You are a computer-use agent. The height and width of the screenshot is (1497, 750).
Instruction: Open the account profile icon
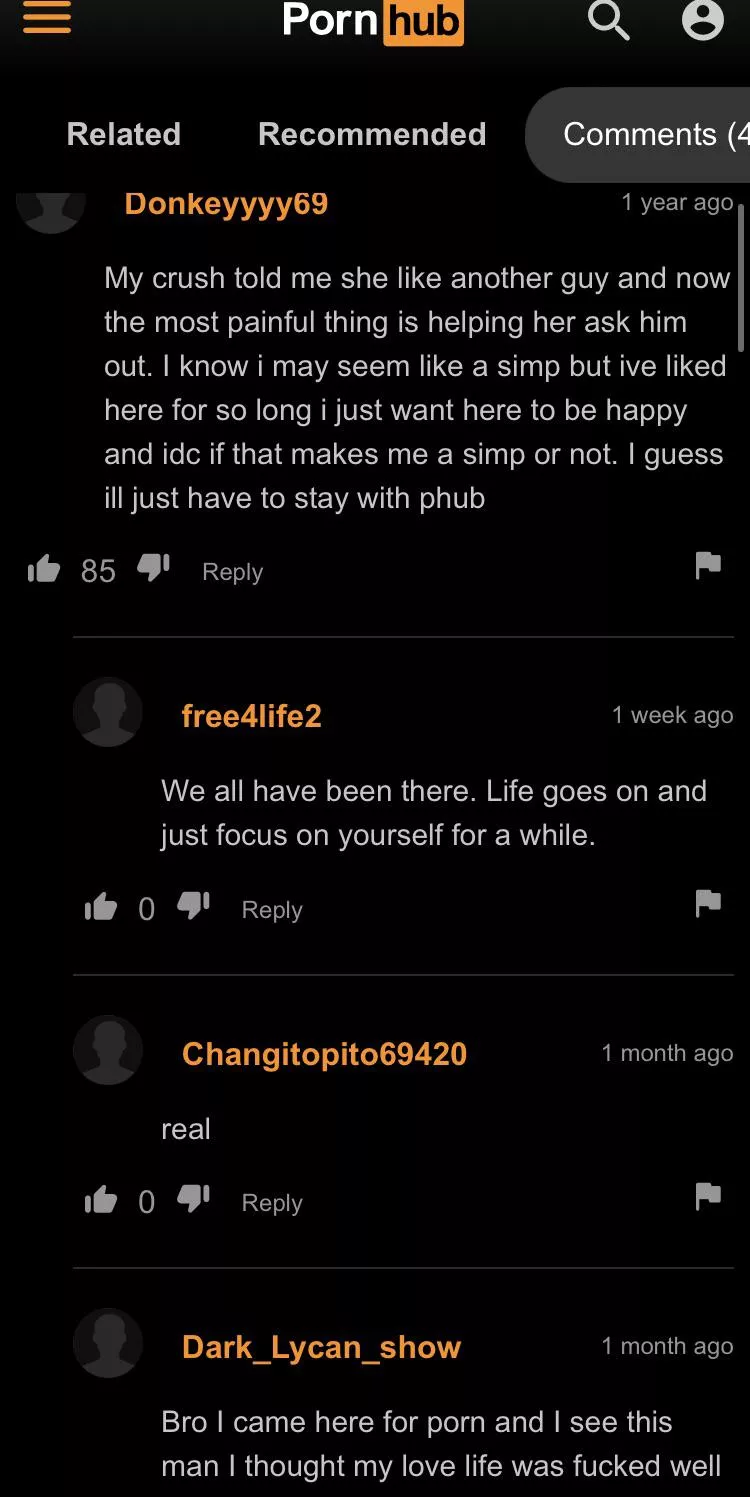tap(702, 20)
